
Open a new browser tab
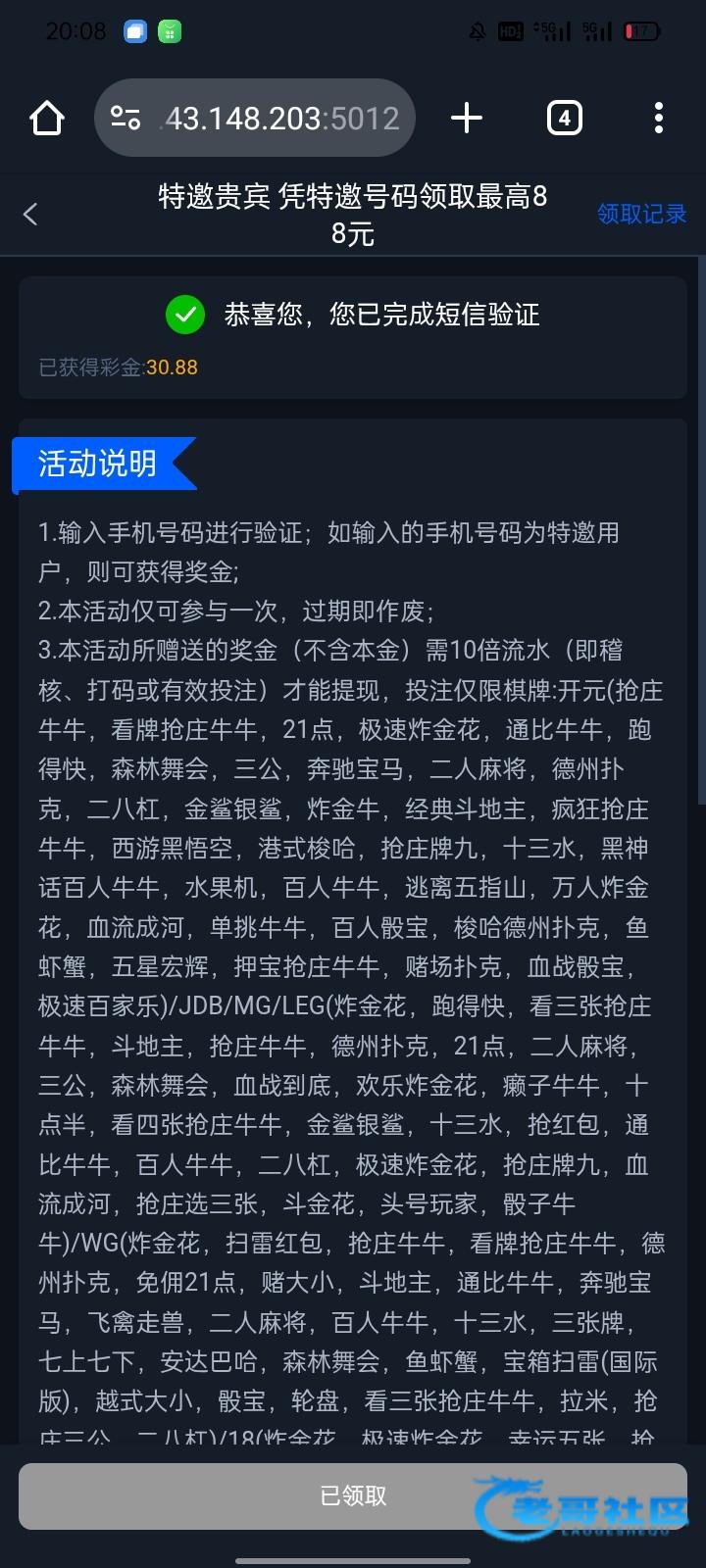467,119
